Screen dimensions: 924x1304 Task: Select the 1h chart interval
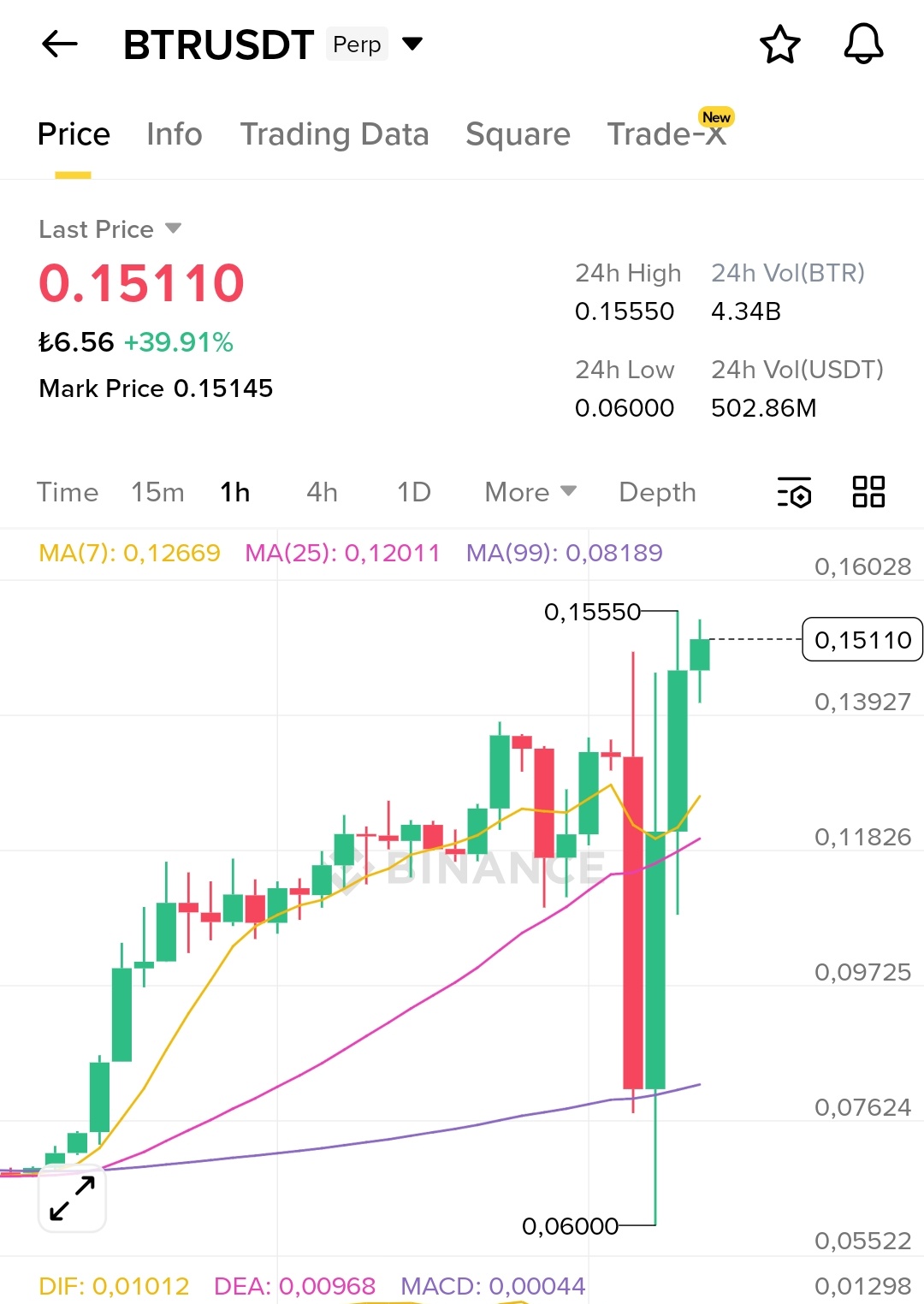click(235, 492)
